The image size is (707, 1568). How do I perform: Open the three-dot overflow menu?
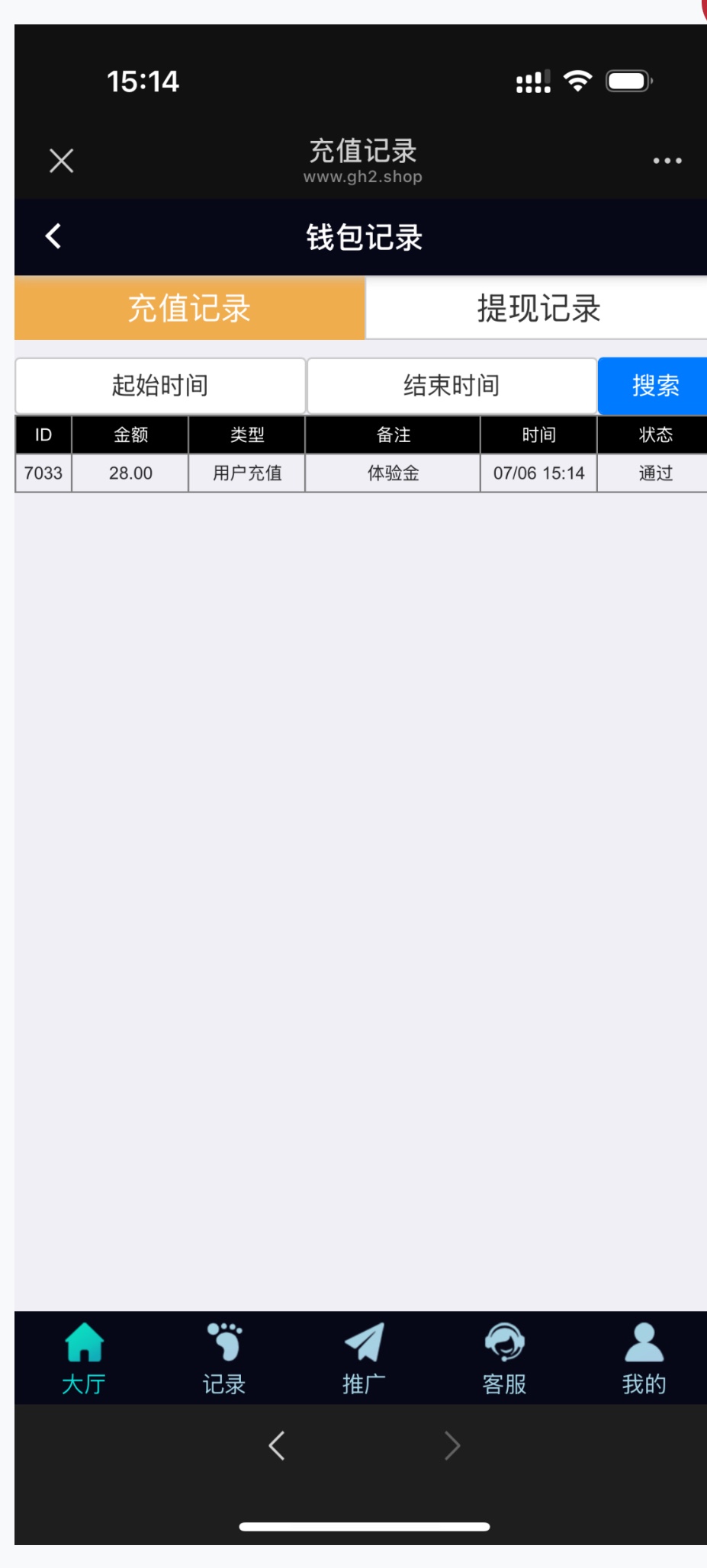click(x=667, y=161)
